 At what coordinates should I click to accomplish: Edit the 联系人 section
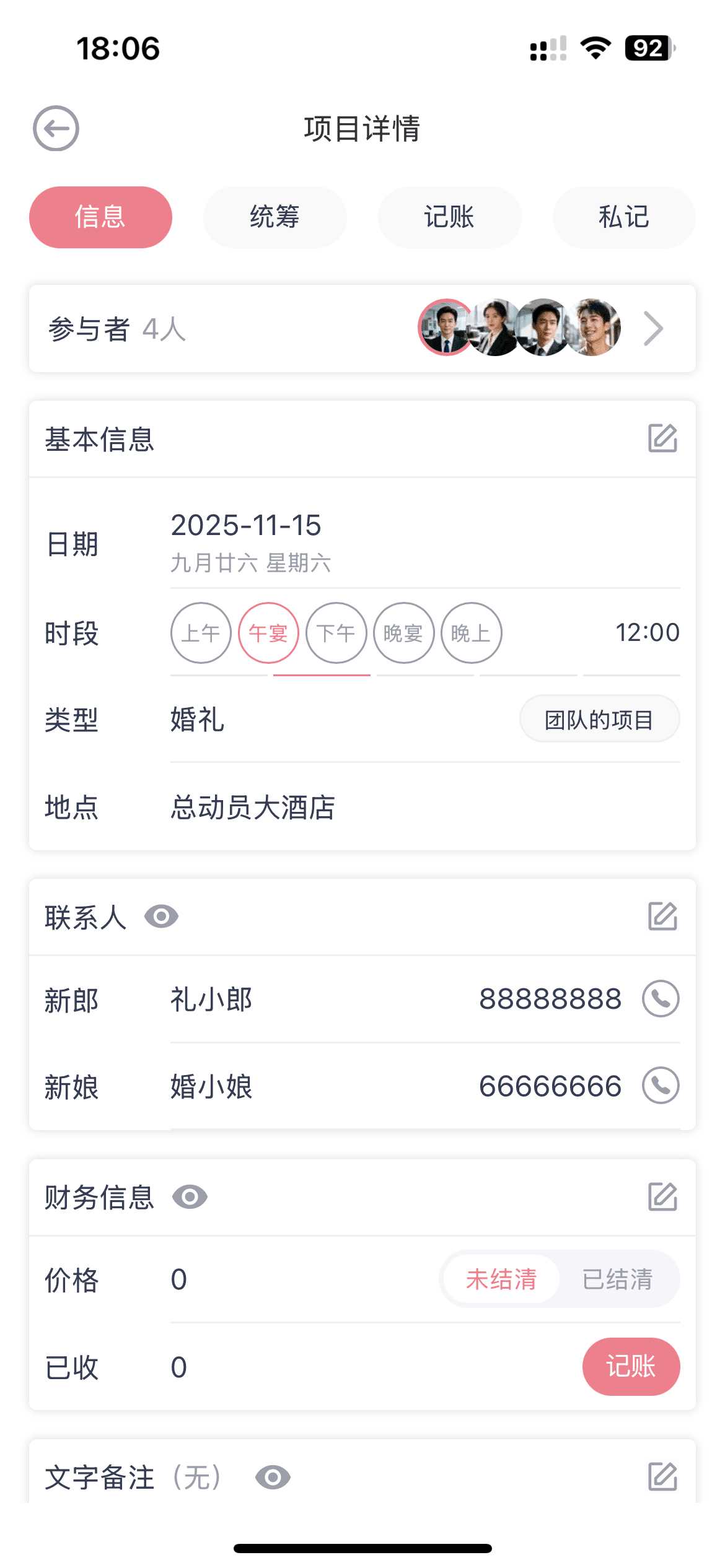pos(662,917)
